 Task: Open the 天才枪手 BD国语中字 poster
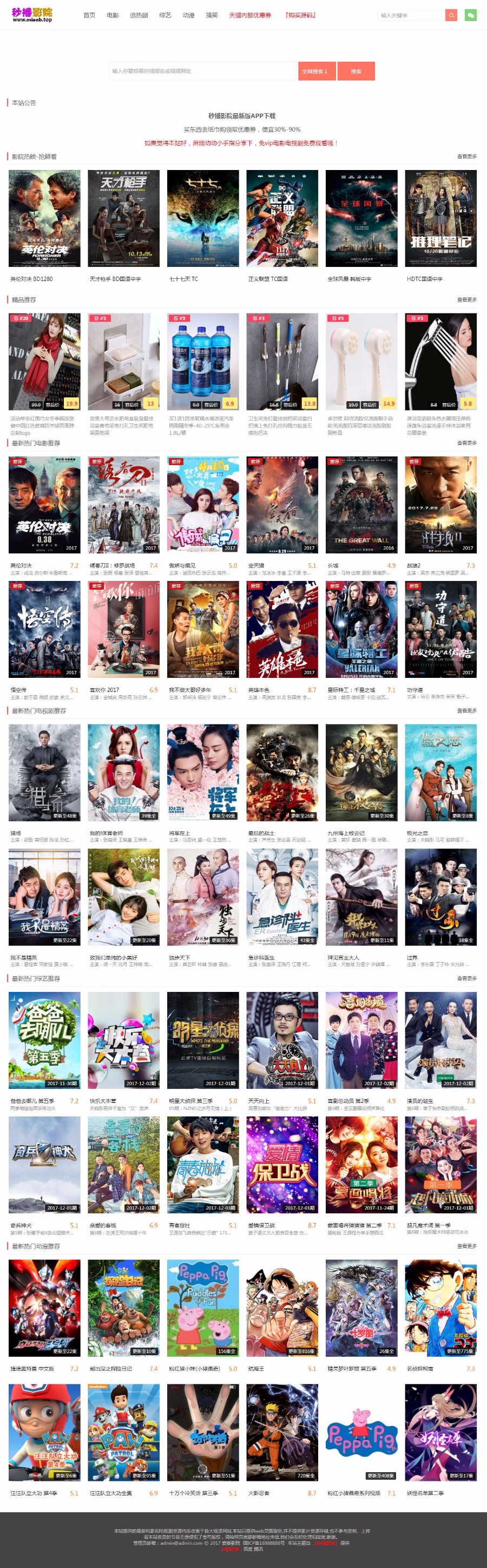tap(123, 218)
